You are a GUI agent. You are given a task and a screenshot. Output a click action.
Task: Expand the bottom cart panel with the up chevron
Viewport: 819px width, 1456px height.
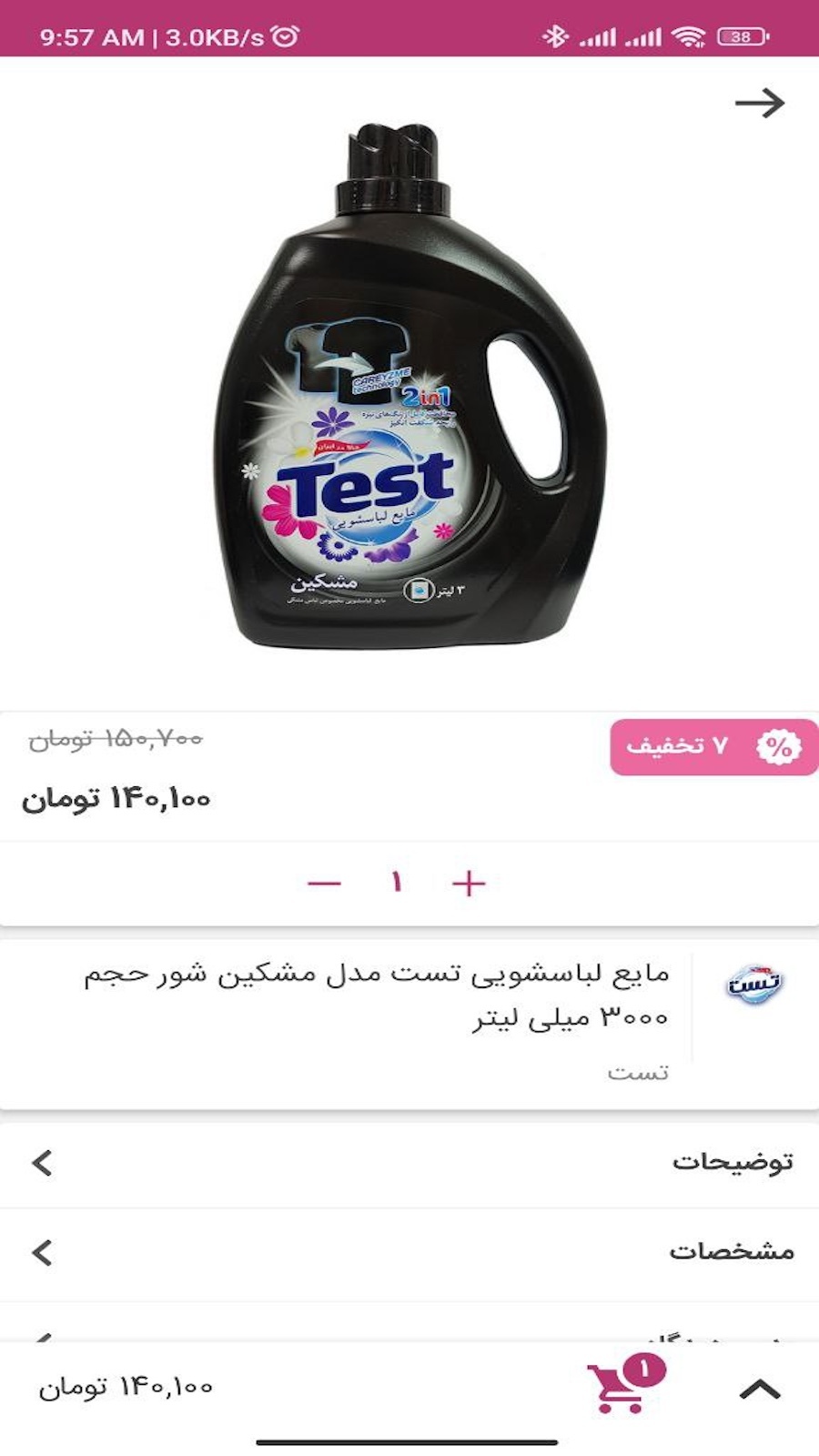click(x=760, y=1389)
